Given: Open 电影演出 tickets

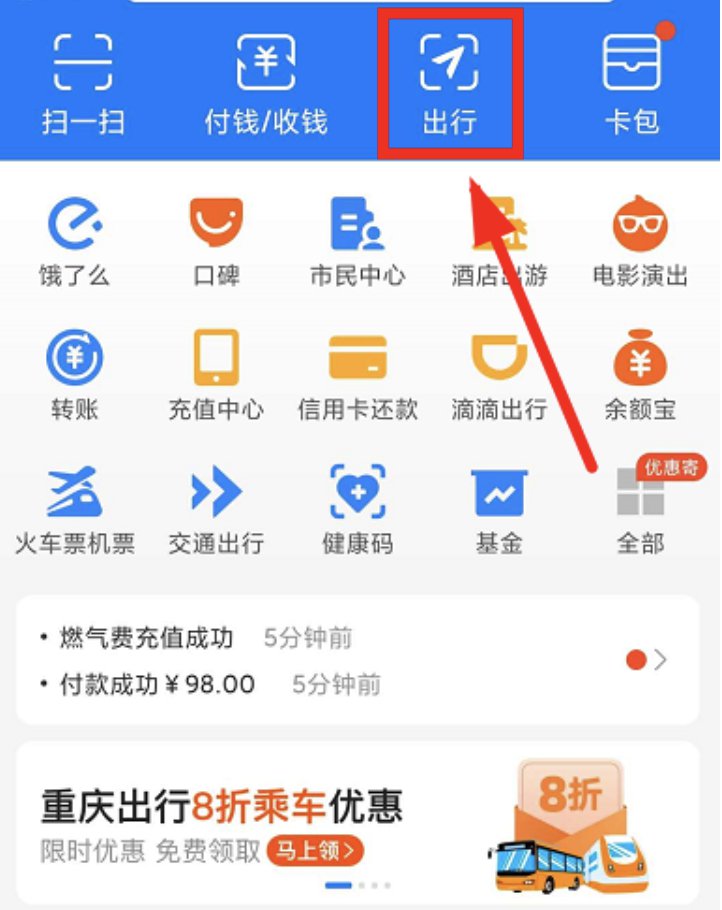Looking at the screenshot, I should pyautogui.click(x=640, y=240).
